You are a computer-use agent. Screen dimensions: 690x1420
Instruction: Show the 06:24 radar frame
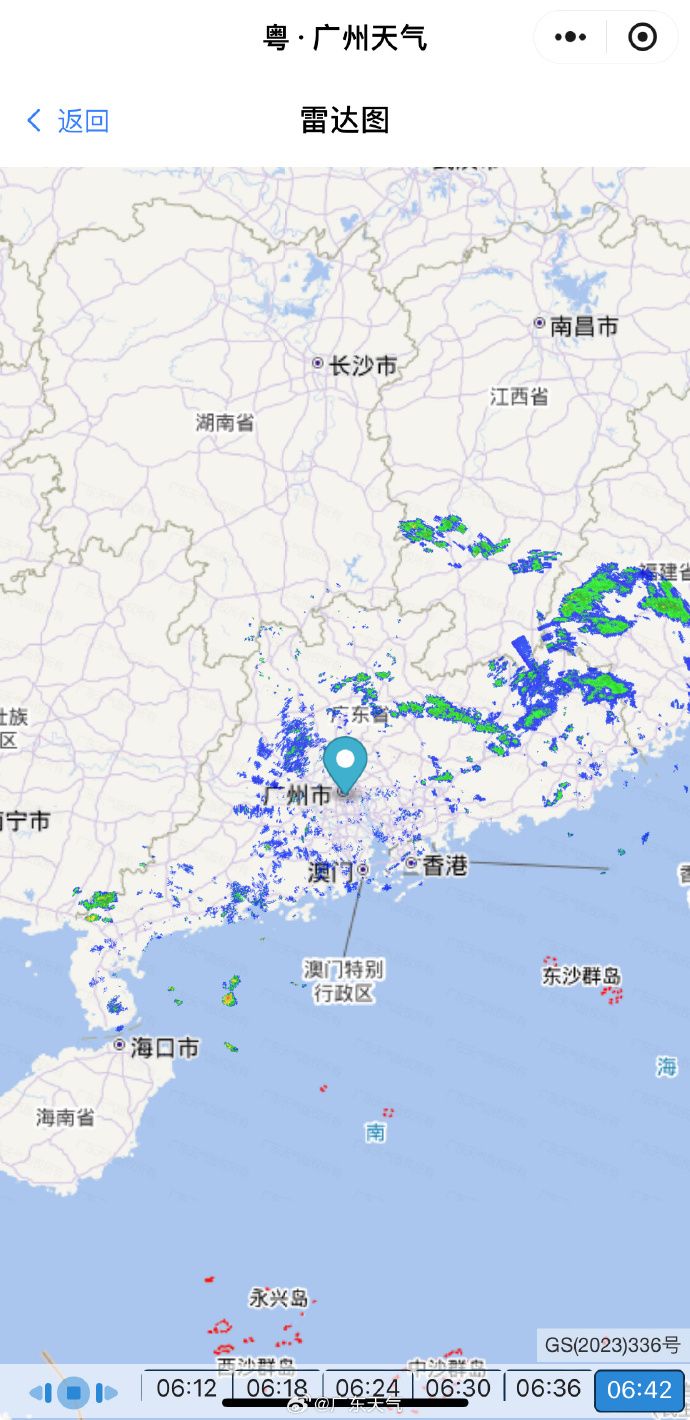click(x=367, y=1389)
